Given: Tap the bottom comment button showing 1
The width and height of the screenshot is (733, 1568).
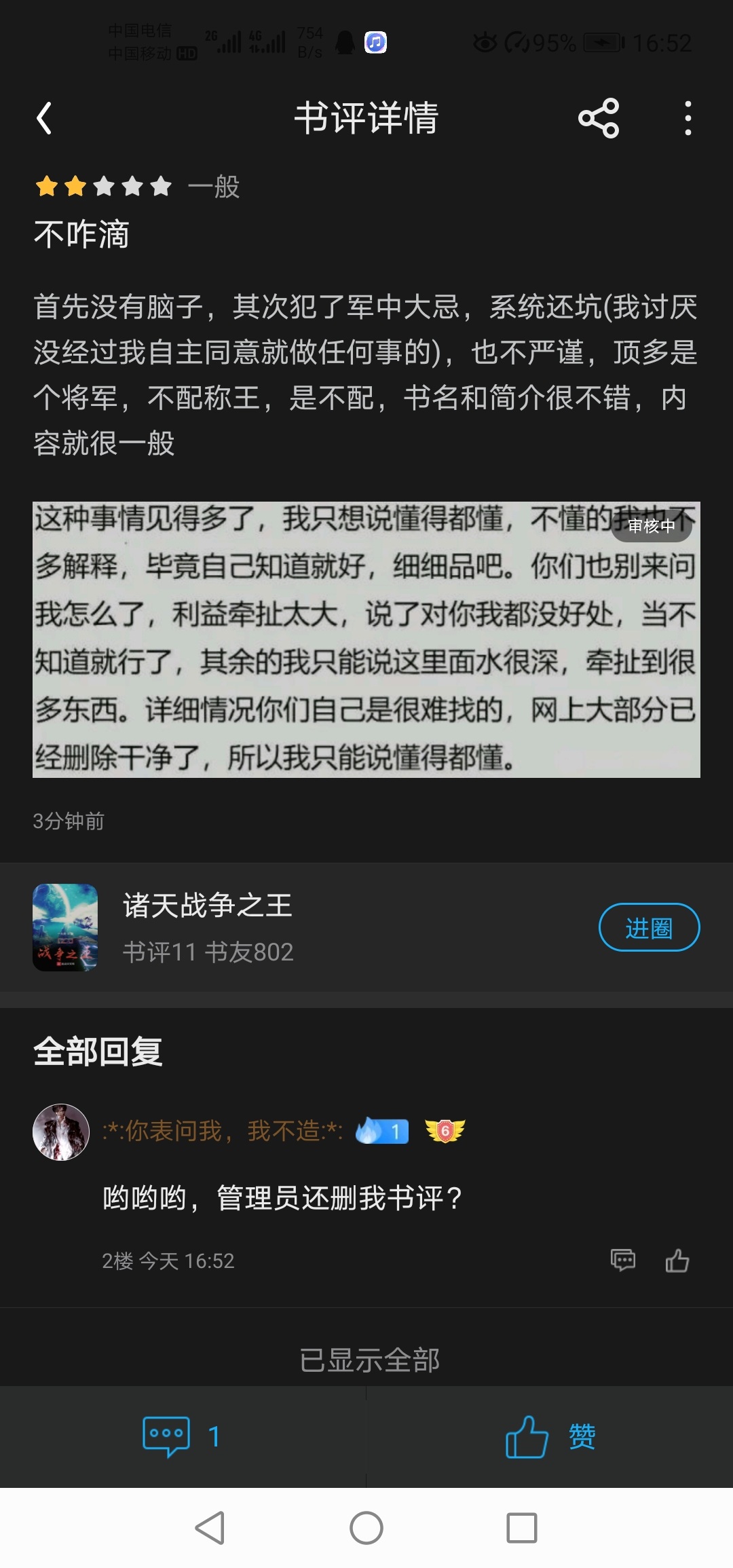Looking at the screenshot, I should coord(182,1436).
